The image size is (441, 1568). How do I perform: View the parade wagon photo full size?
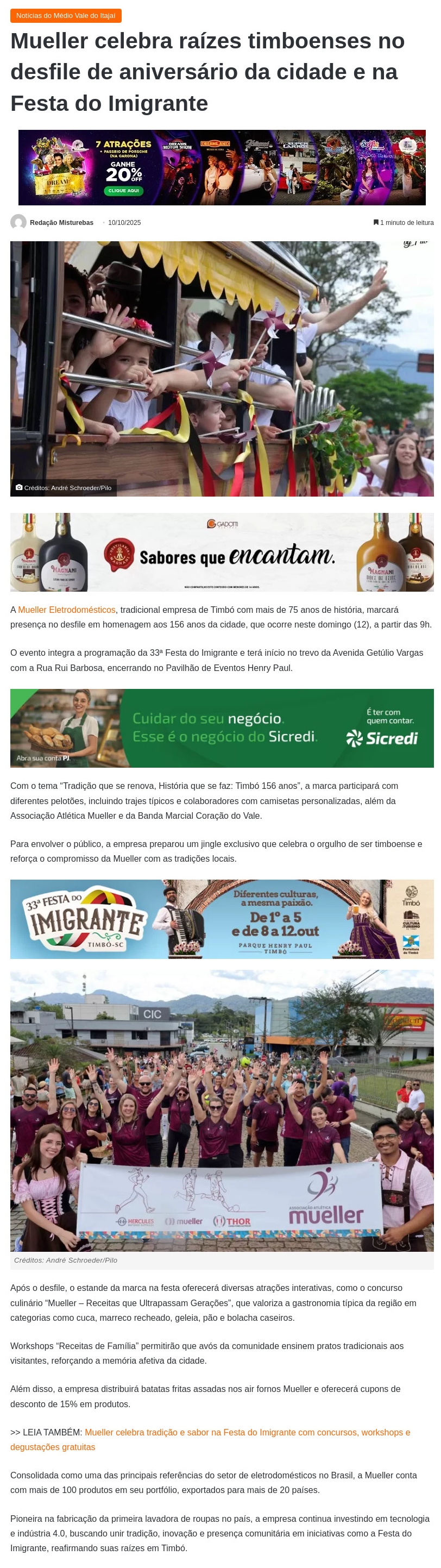tap(222, 369)
